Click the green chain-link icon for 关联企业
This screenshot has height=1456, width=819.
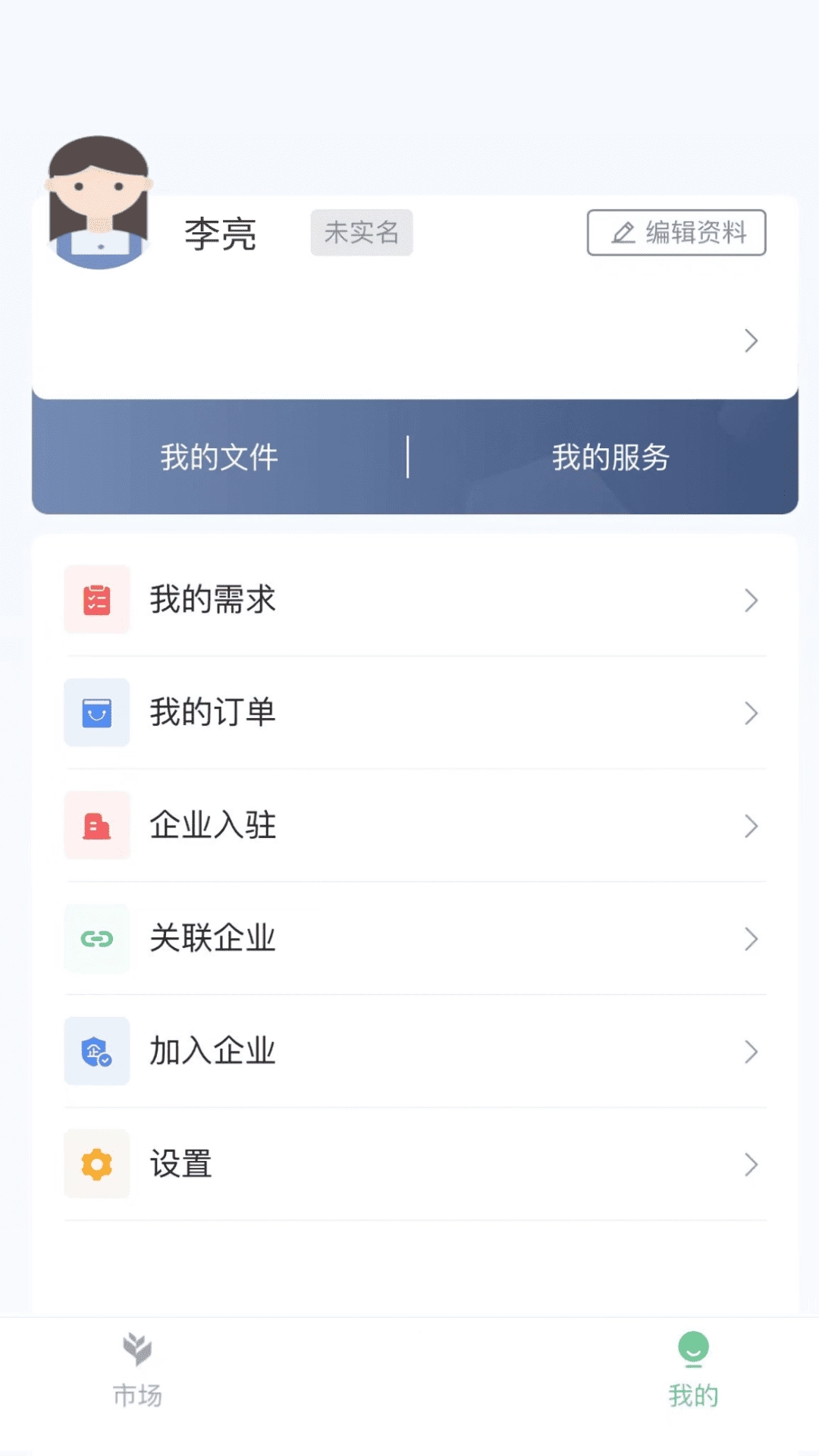click(96, 939)
